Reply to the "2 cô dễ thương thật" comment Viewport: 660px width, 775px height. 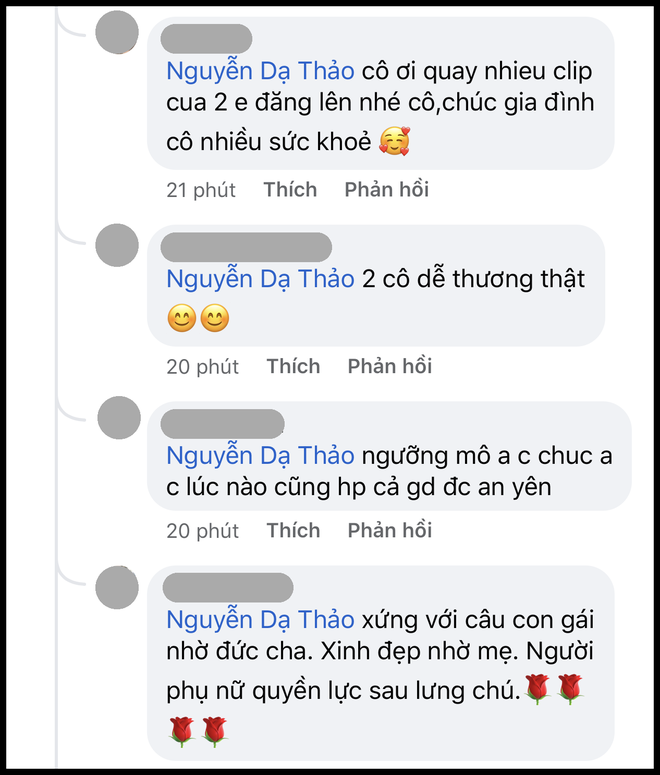[x=389, y=367]
